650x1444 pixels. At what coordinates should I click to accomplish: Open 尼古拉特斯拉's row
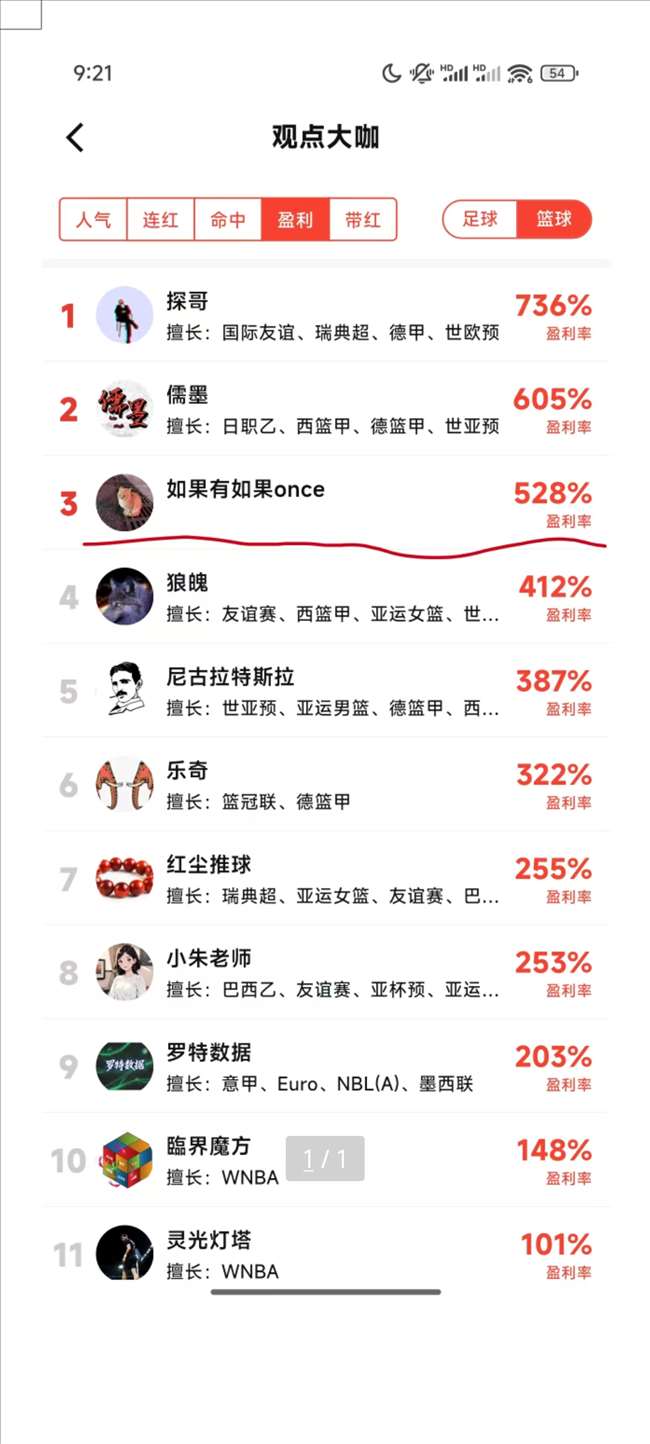tap(326, 691)
